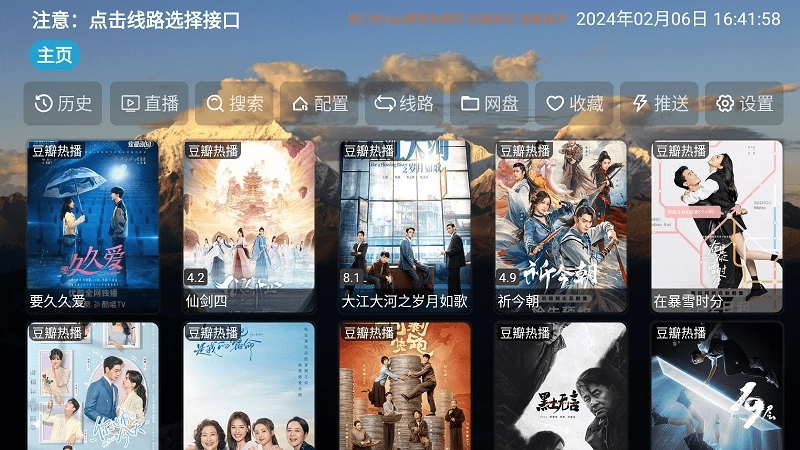The height and width of the screenshot is (450, 800).
Task: Open the 推送 push feature
Action: click(661, 103)
